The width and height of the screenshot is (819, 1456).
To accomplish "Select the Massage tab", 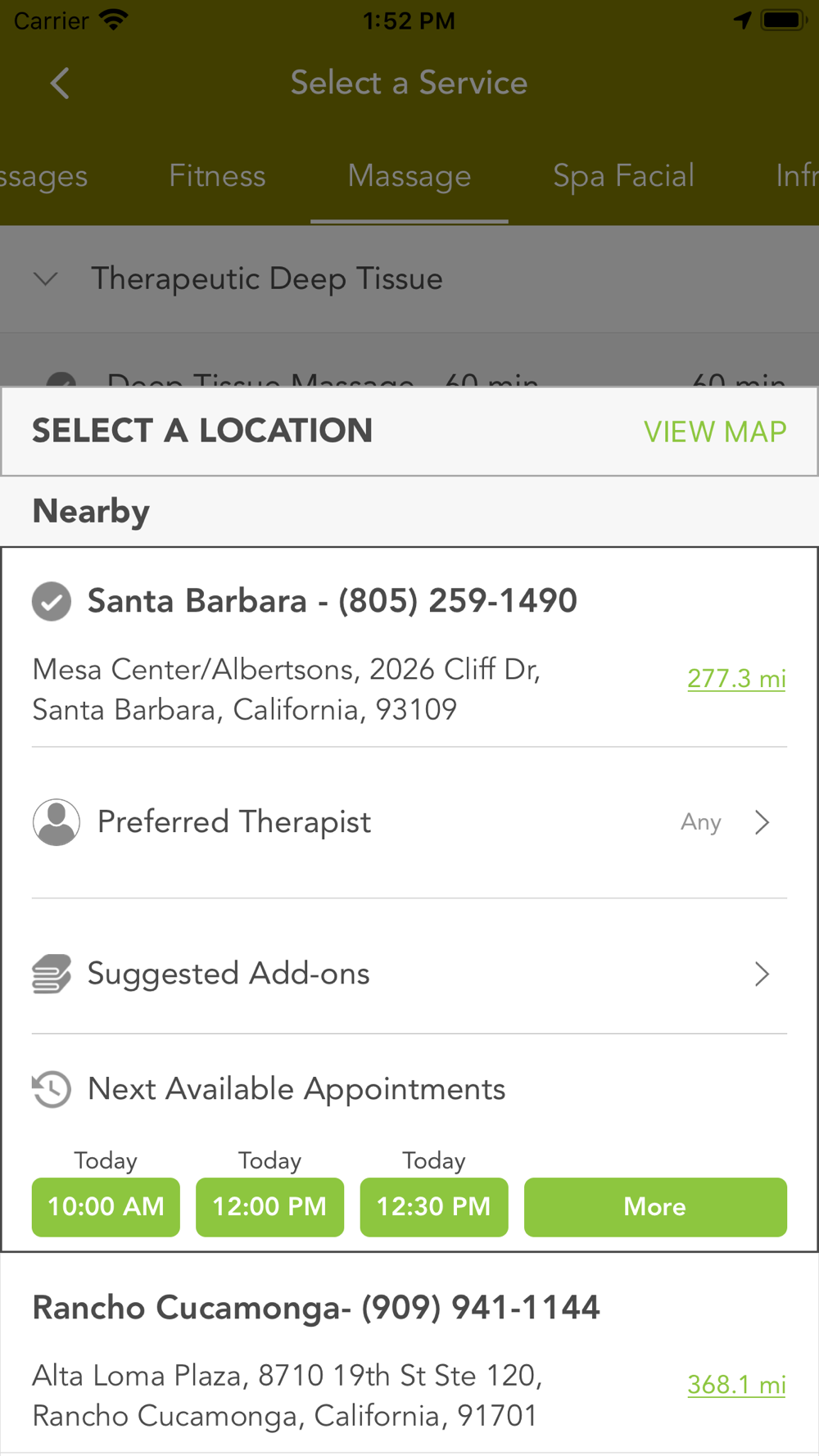I will pos(409,176).
